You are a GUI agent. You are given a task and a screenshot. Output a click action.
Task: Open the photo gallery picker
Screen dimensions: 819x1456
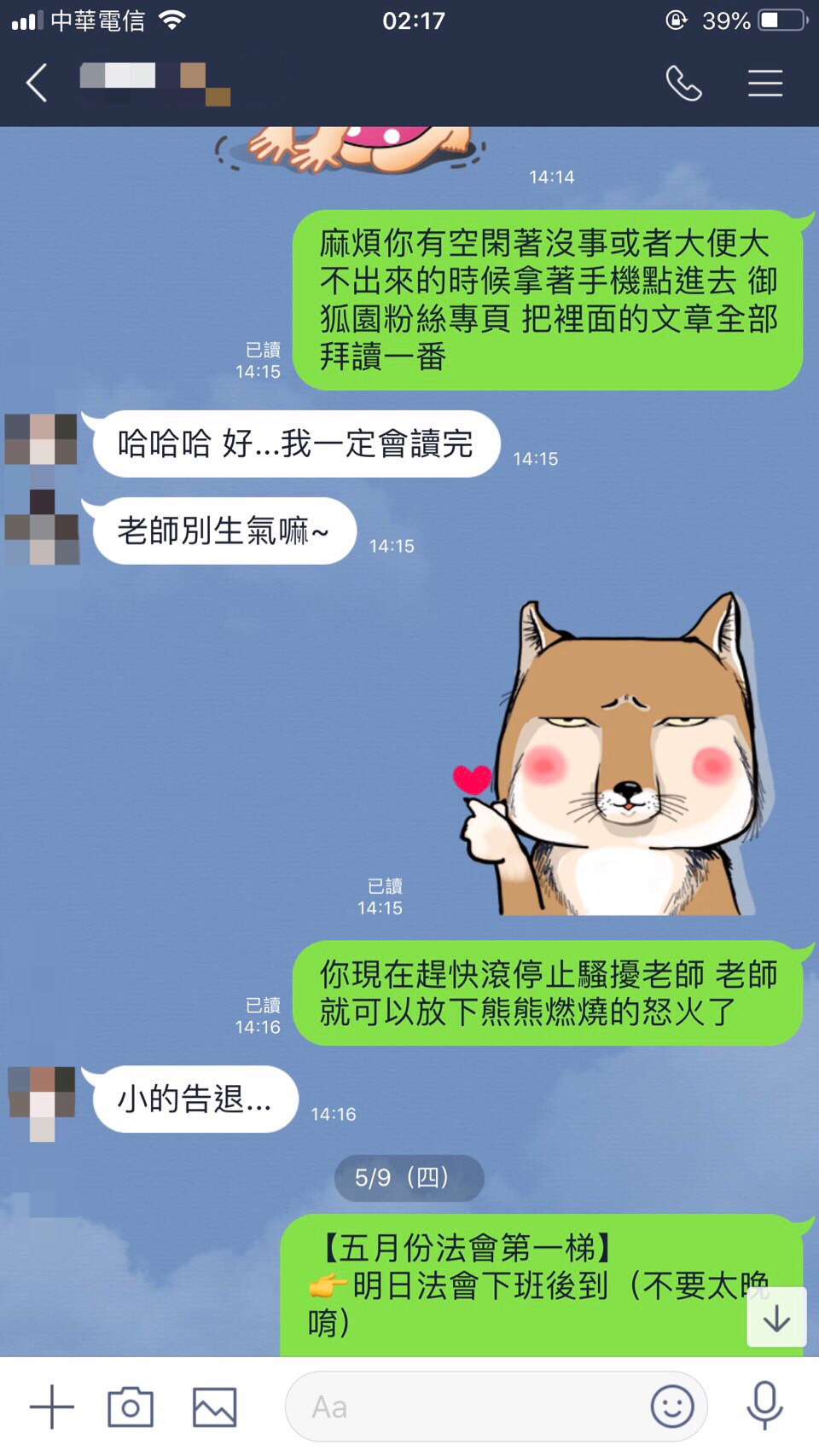click(214, 1407)
